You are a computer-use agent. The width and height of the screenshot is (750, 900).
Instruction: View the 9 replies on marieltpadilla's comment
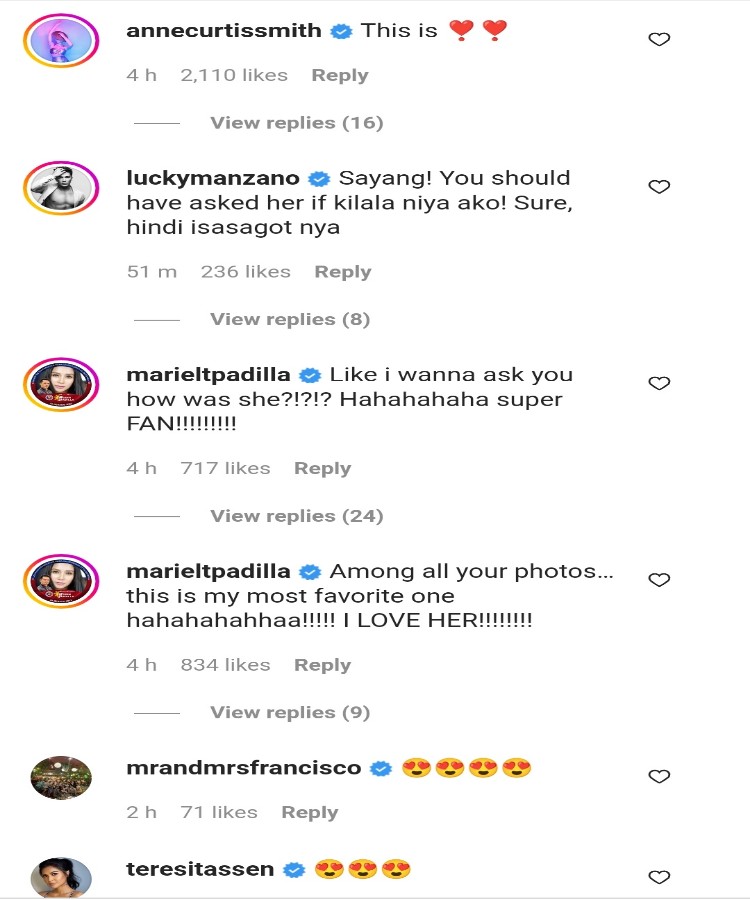[x=289, y=713]
